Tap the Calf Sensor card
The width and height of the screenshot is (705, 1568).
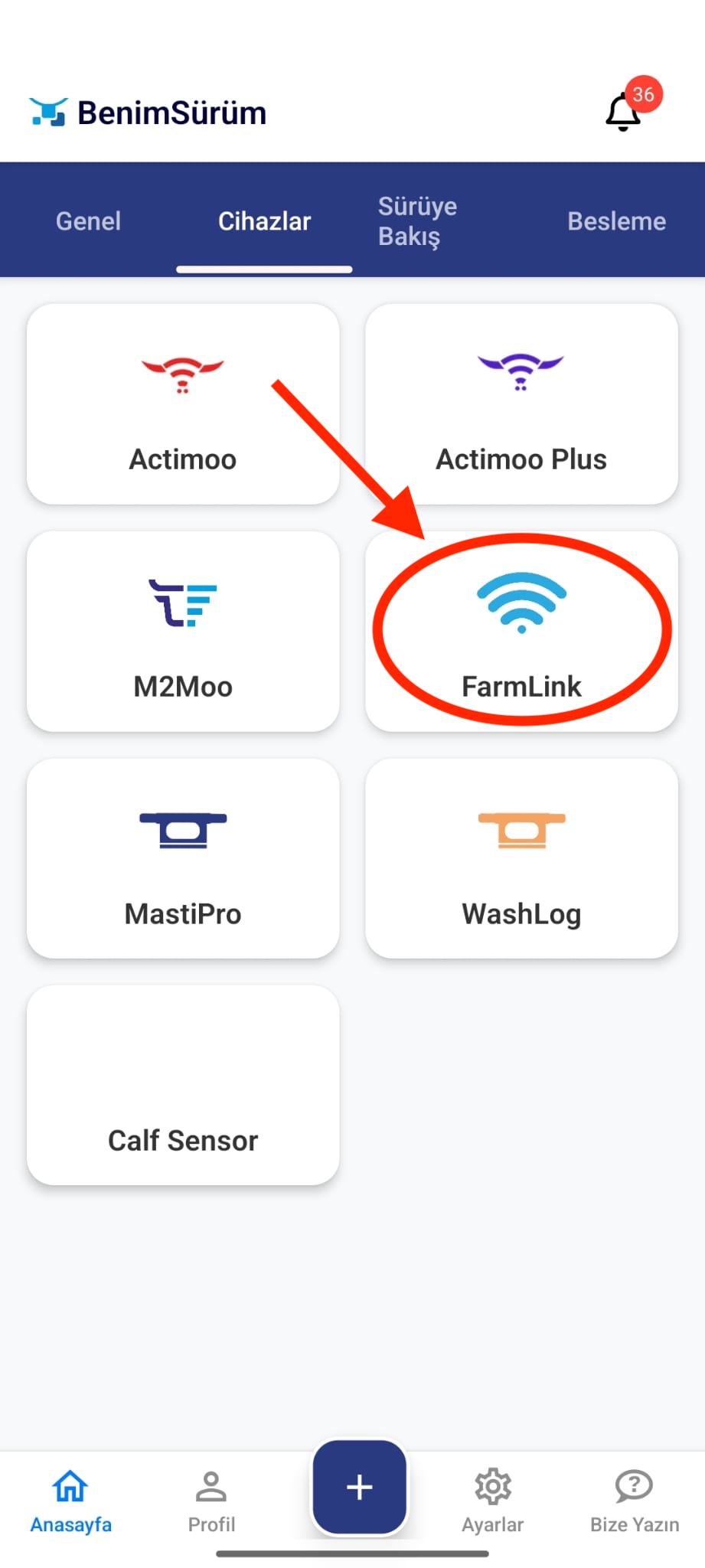[x=183, y=1085]
